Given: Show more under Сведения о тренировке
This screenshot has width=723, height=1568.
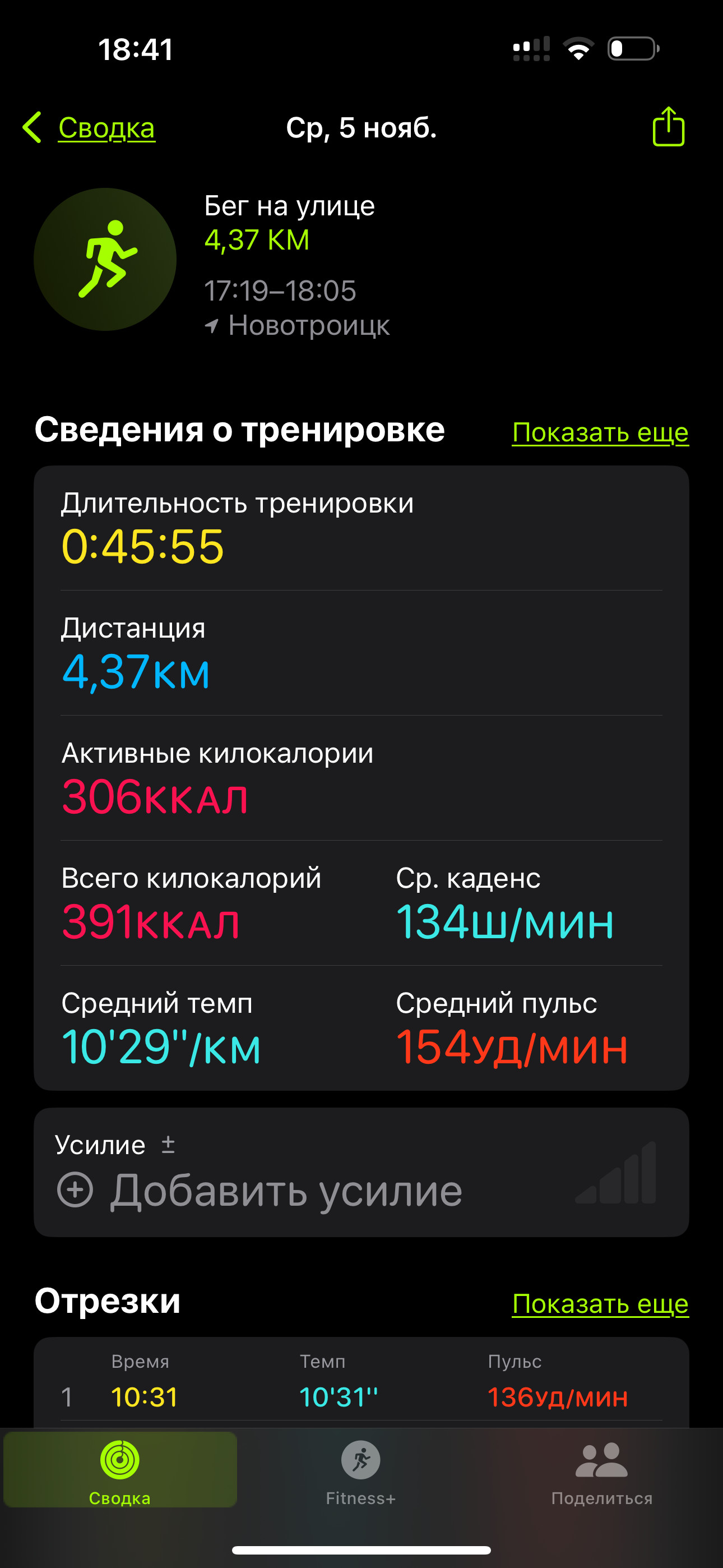Looking at the screenshot, I should point(600,432).
